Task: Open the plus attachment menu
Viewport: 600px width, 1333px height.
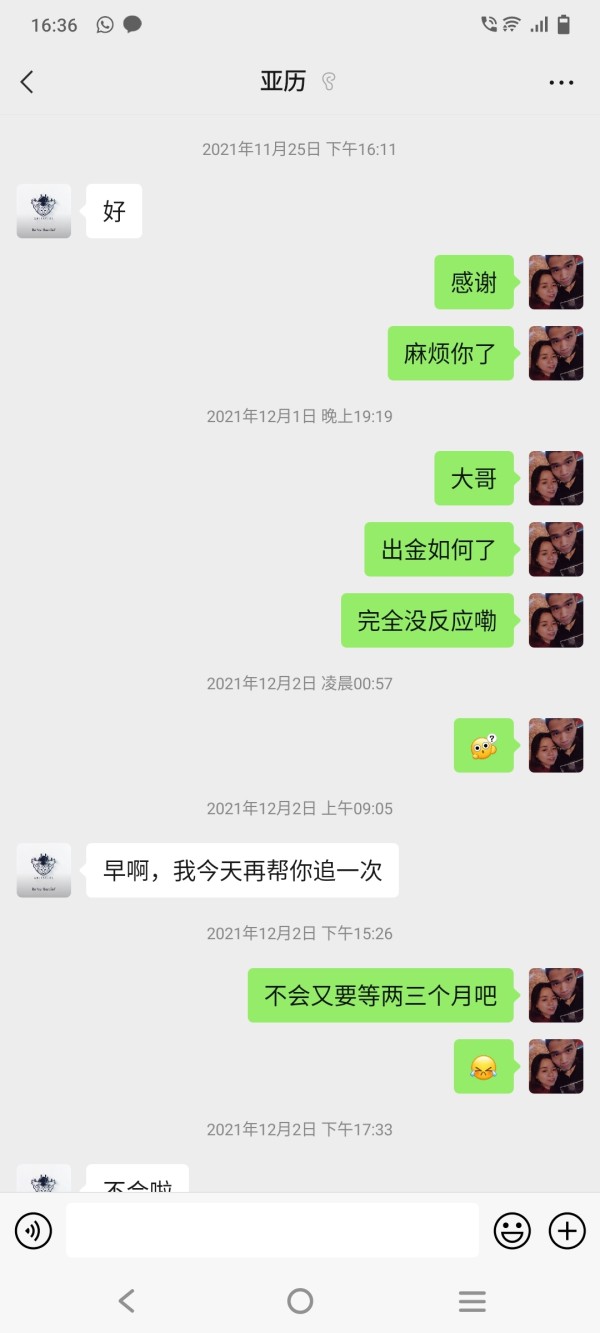Action: 567,1230
